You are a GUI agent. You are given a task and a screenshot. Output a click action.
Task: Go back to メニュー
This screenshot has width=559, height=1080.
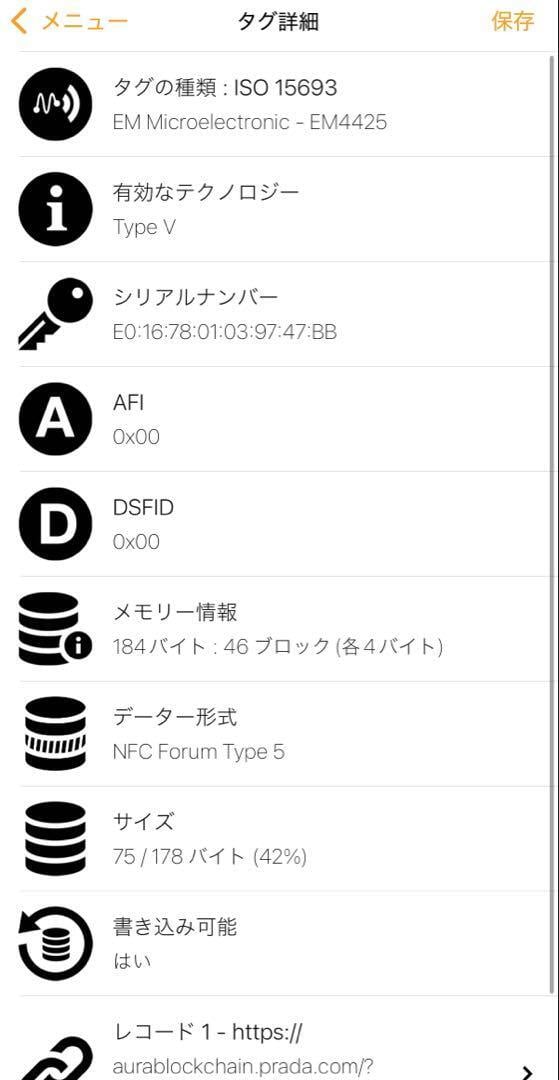click(x=70, y=21)
